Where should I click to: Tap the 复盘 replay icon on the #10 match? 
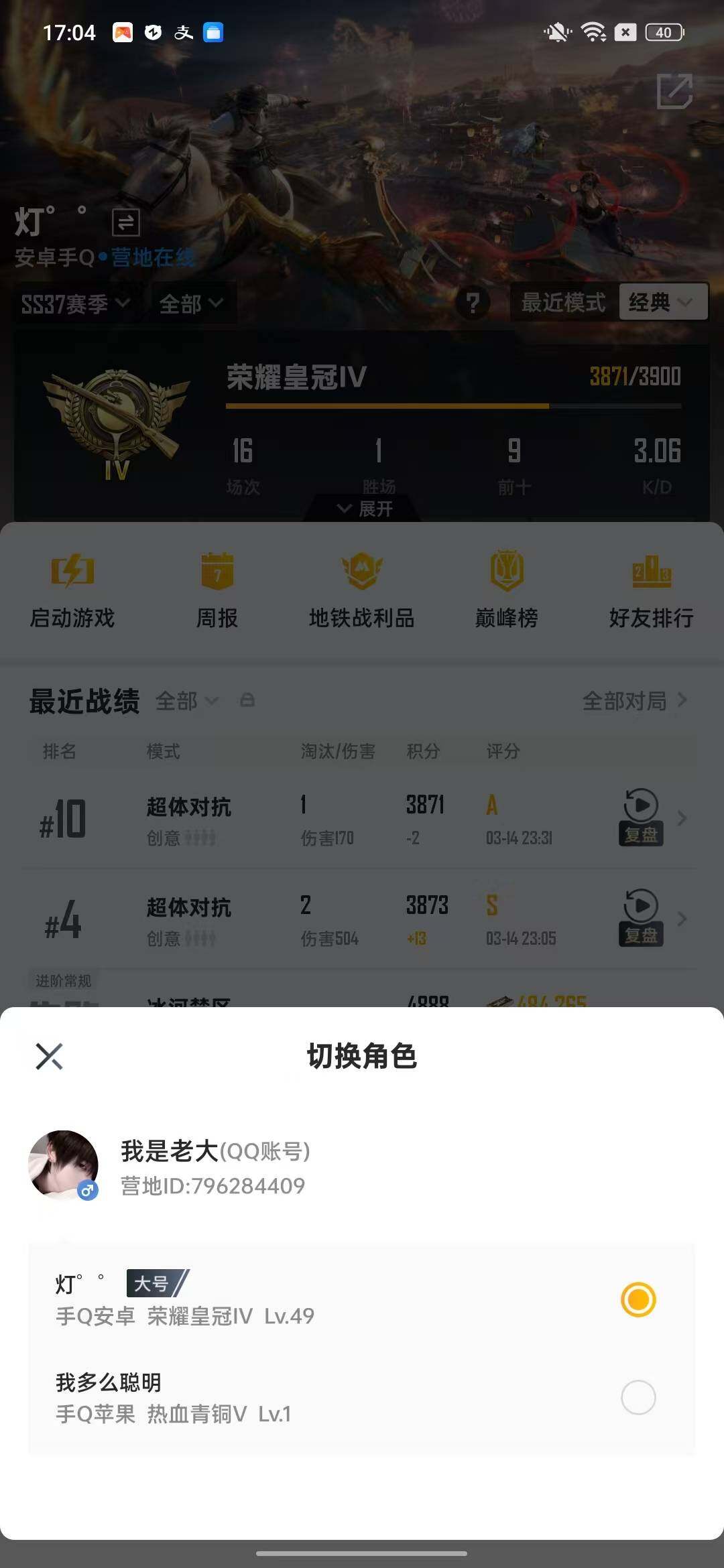click(640, 818)
